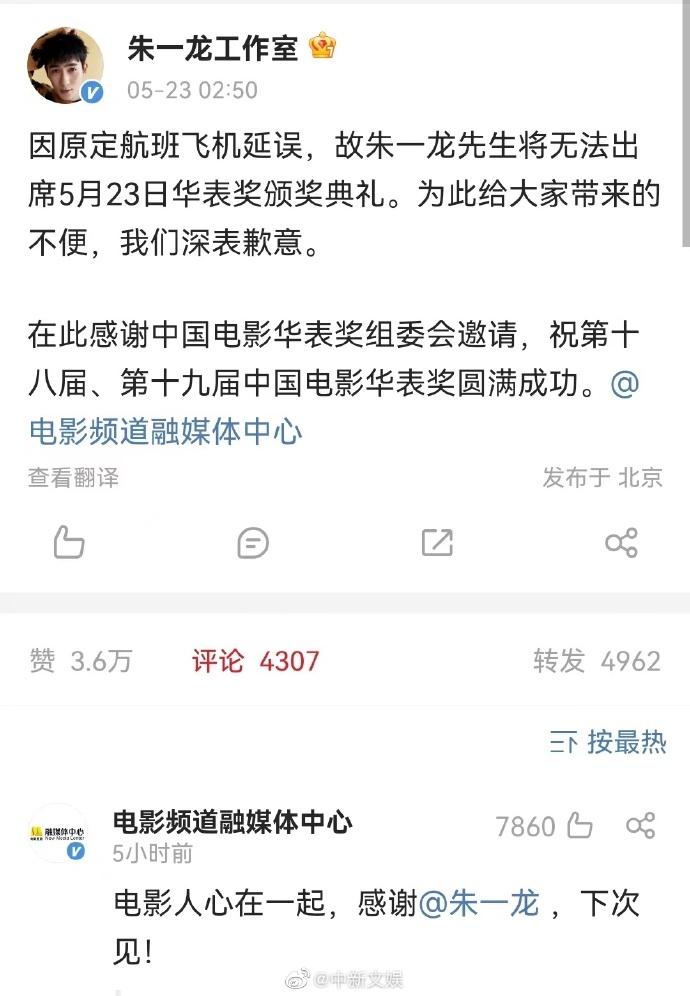The height and width of the screenshot is (996, 690).
Task: Switch to the 赞 3.6万 tab
Action: click(80, 661)
